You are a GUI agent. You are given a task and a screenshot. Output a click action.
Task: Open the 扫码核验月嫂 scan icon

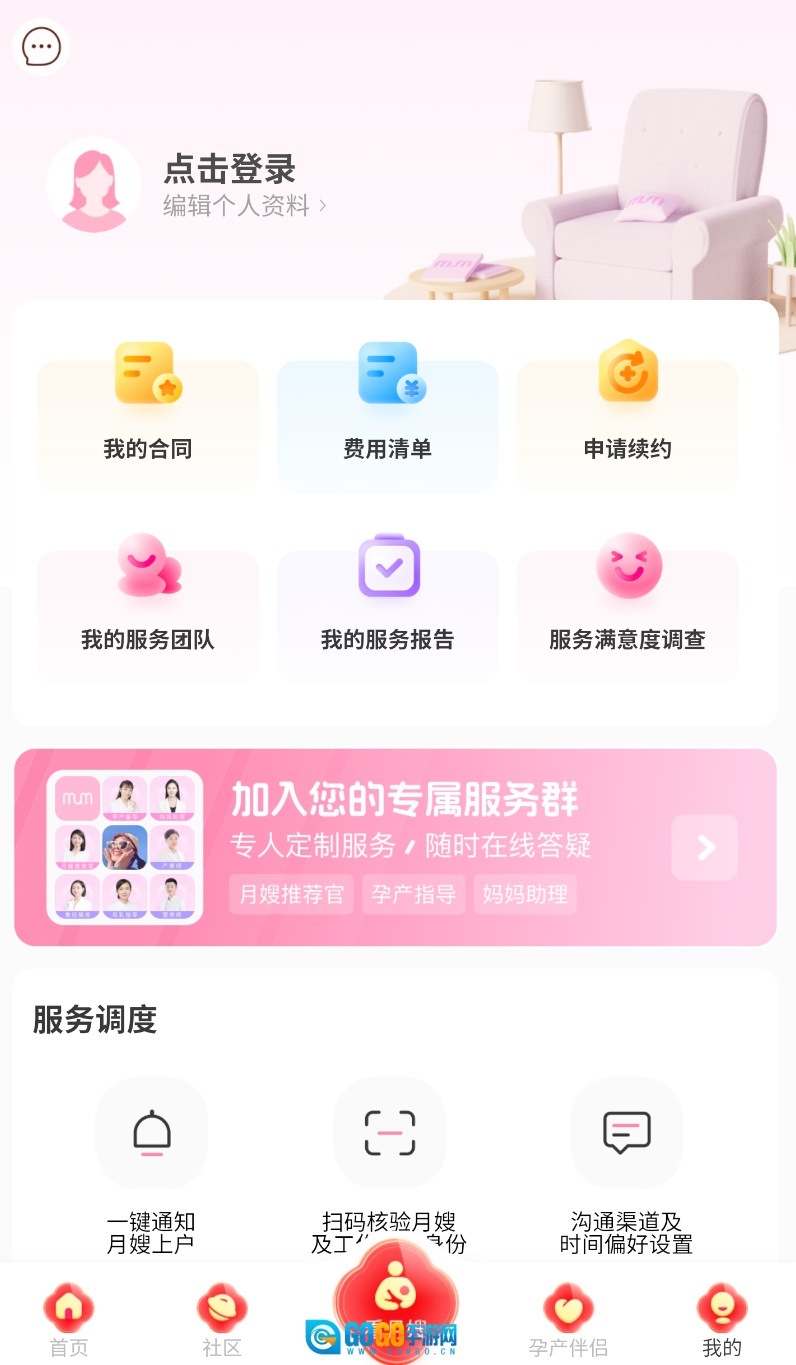coord(389,1133)
